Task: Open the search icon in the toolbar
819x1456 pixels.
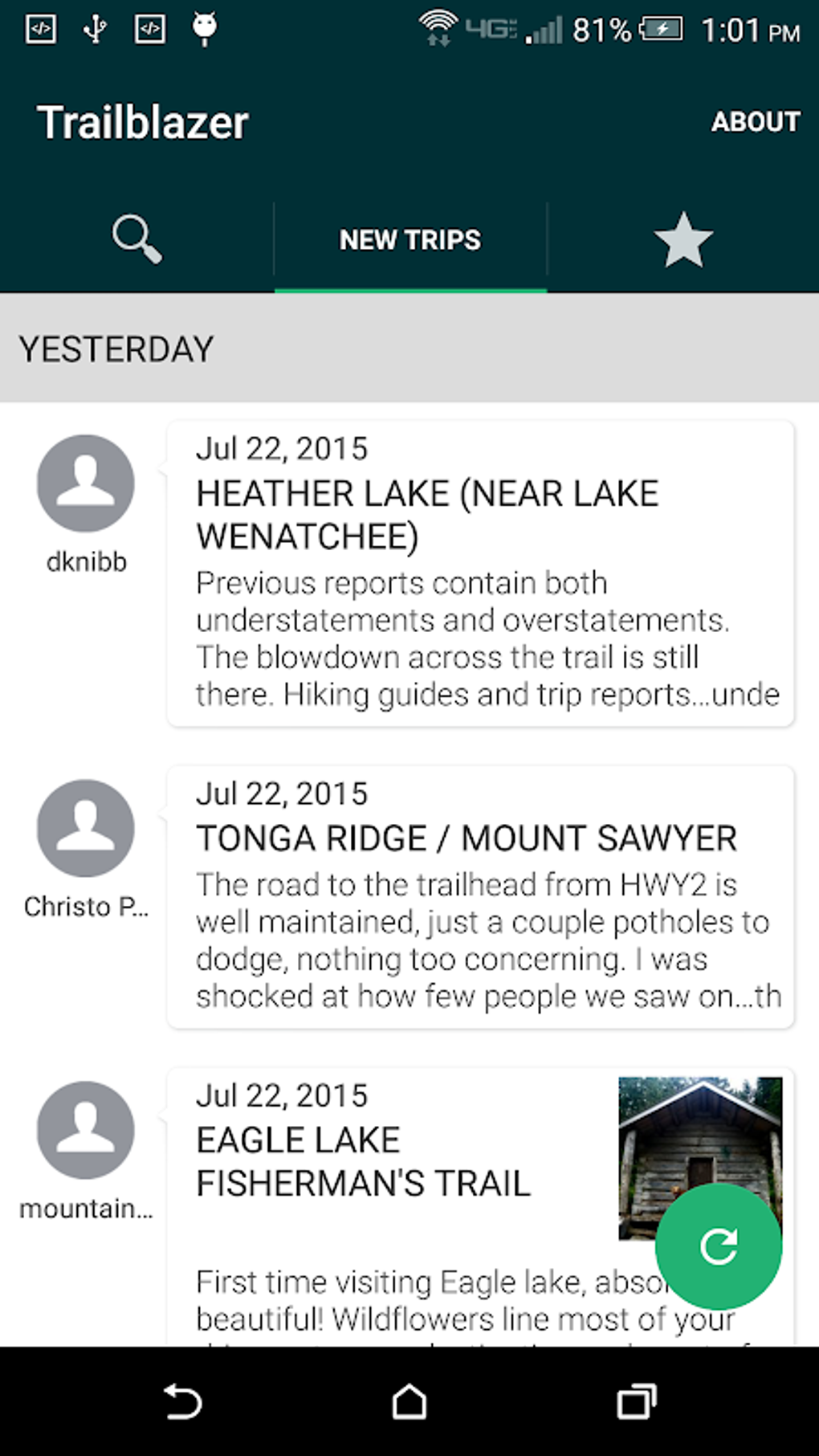Action: click(136, 239)
